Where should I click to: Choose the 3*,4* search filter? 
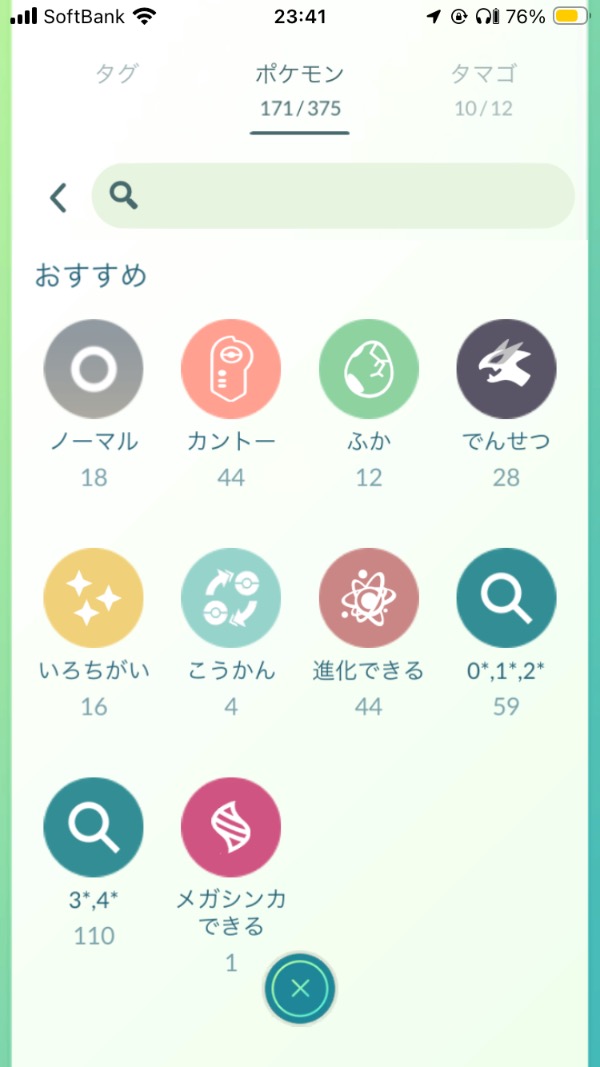[x=93, y=827]
